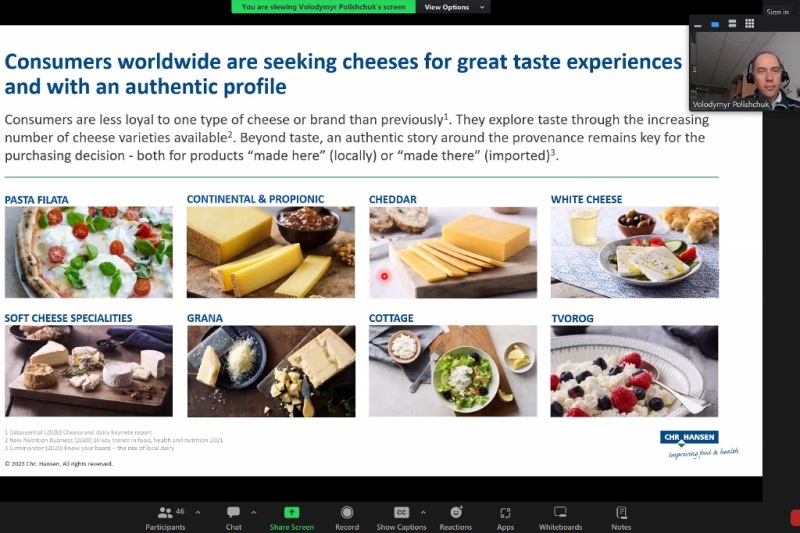This screenshot has width=800, height=533.
Task: Expand the arrow next to Participants
Action: 198,511
